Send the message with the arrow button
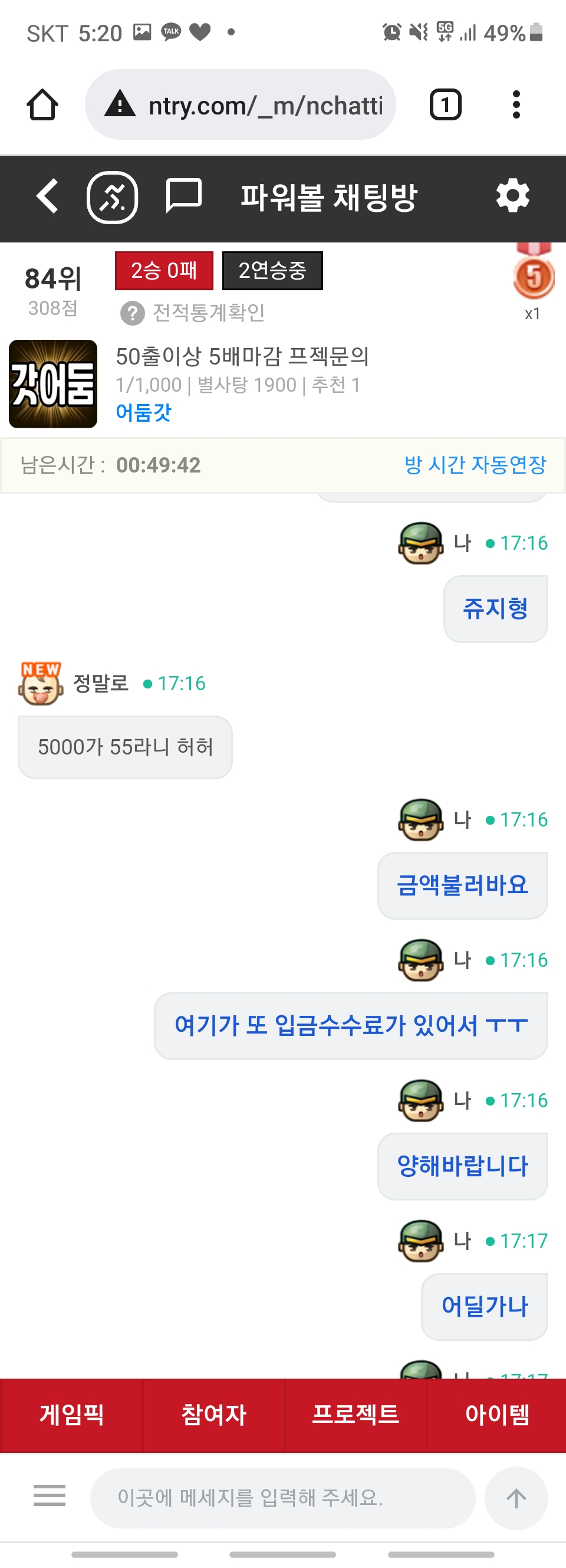Screen dimensions: 566x1568 pos(516,1497)
